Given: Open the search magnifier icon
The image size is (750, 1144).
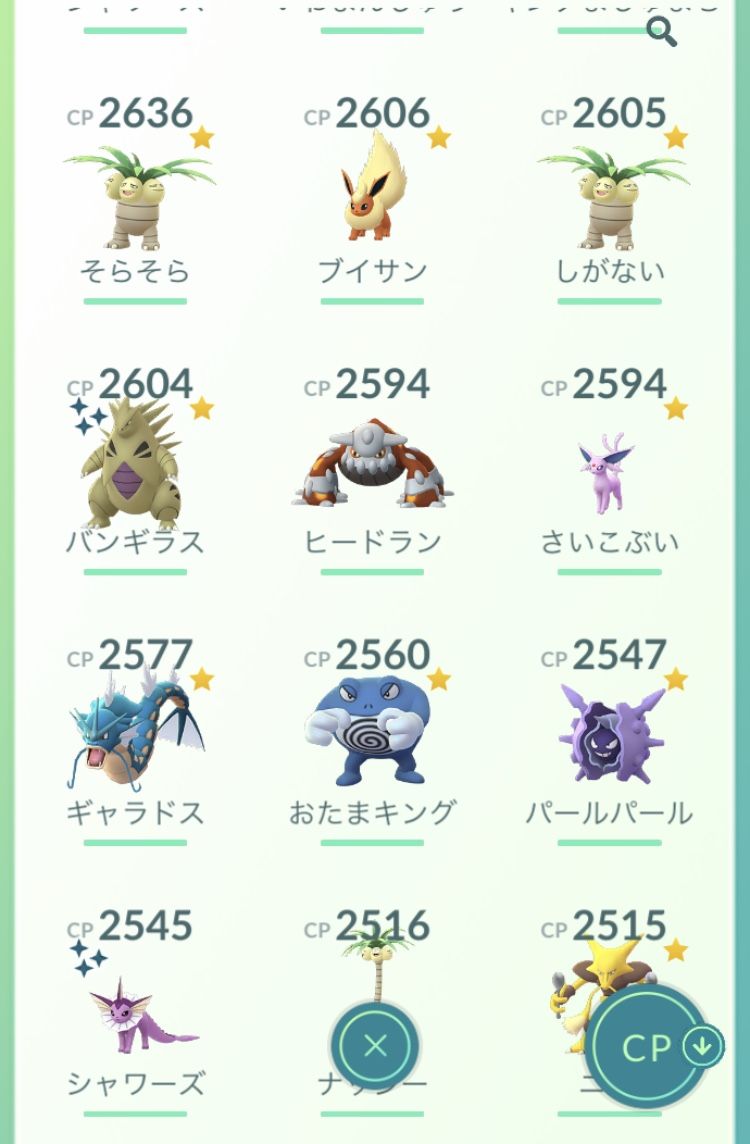Looking at the screenshot, I should 663,32.
